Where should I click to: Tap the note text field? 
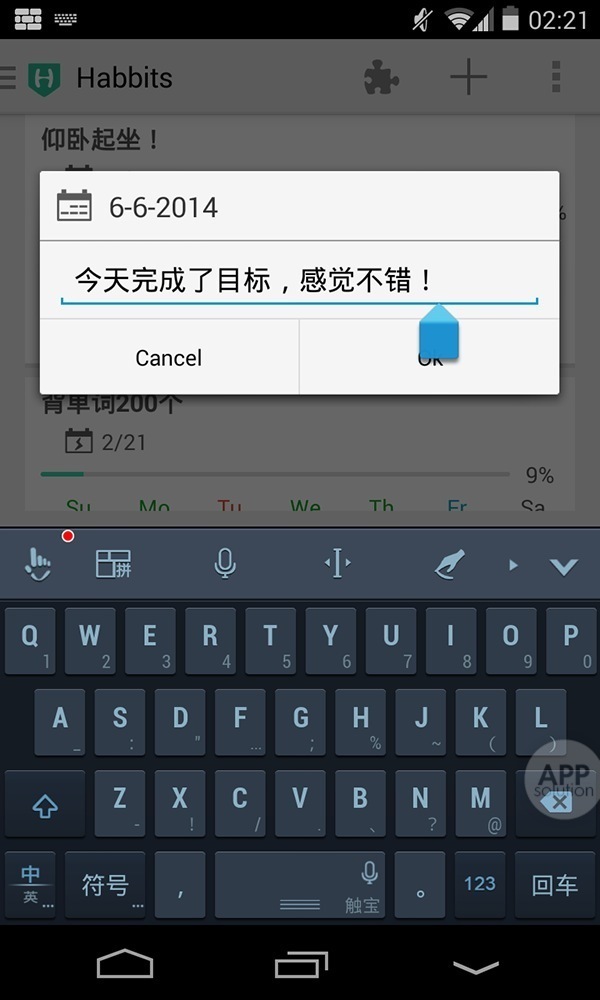298,280
